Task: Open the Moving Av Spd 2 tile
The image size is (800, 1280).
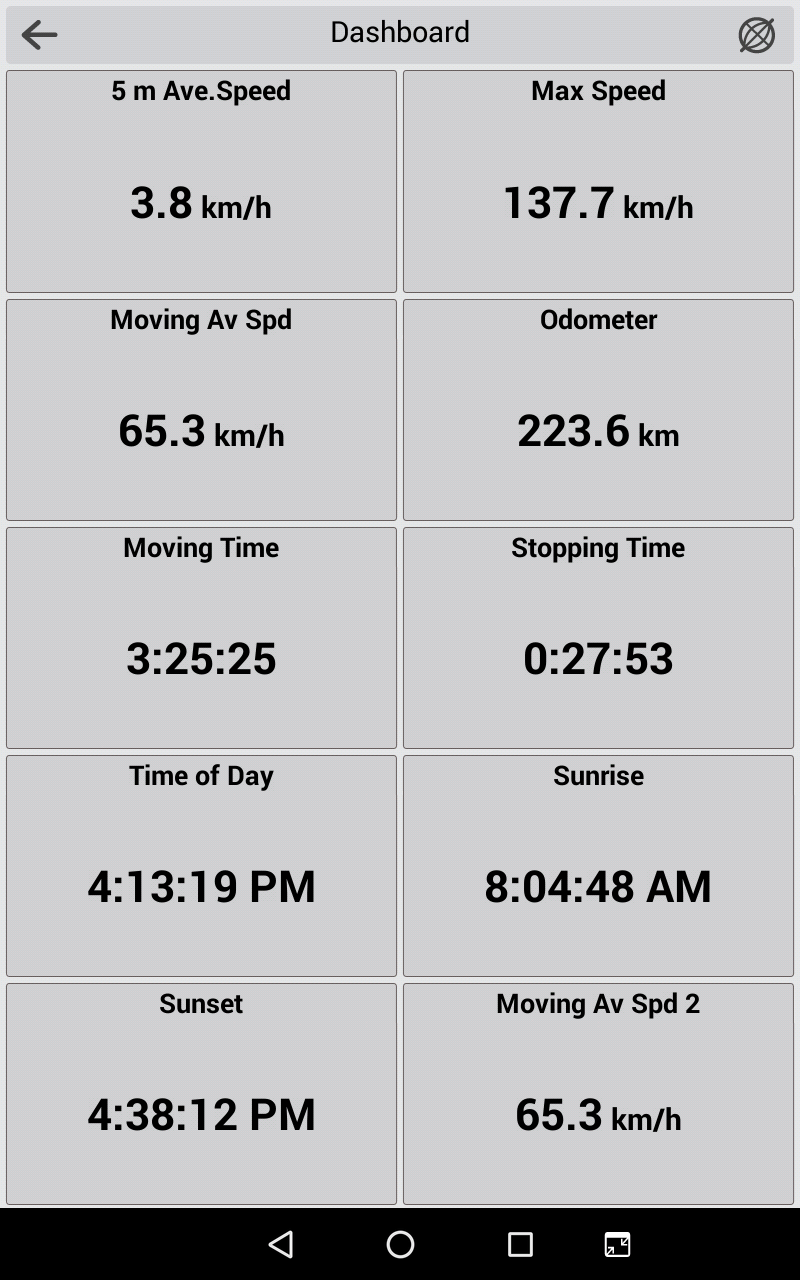Action: [x=598, y=1094]
